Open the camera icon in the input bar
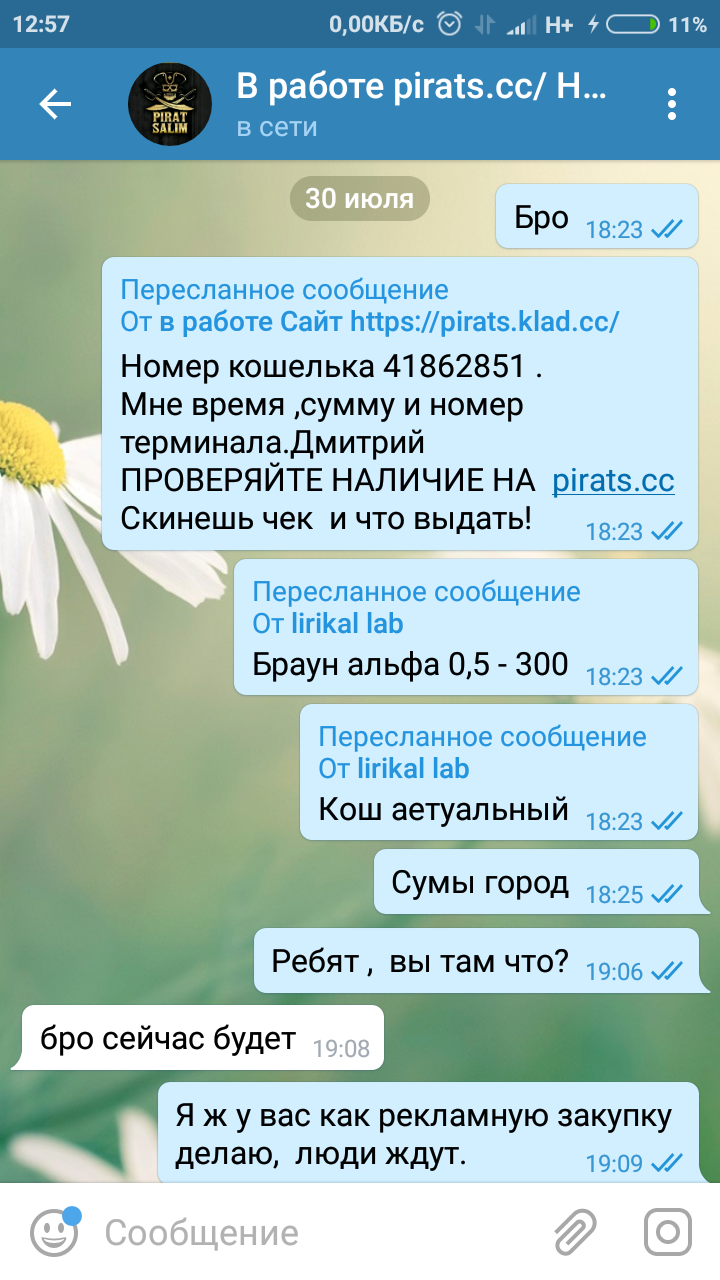 (667, 1232)
